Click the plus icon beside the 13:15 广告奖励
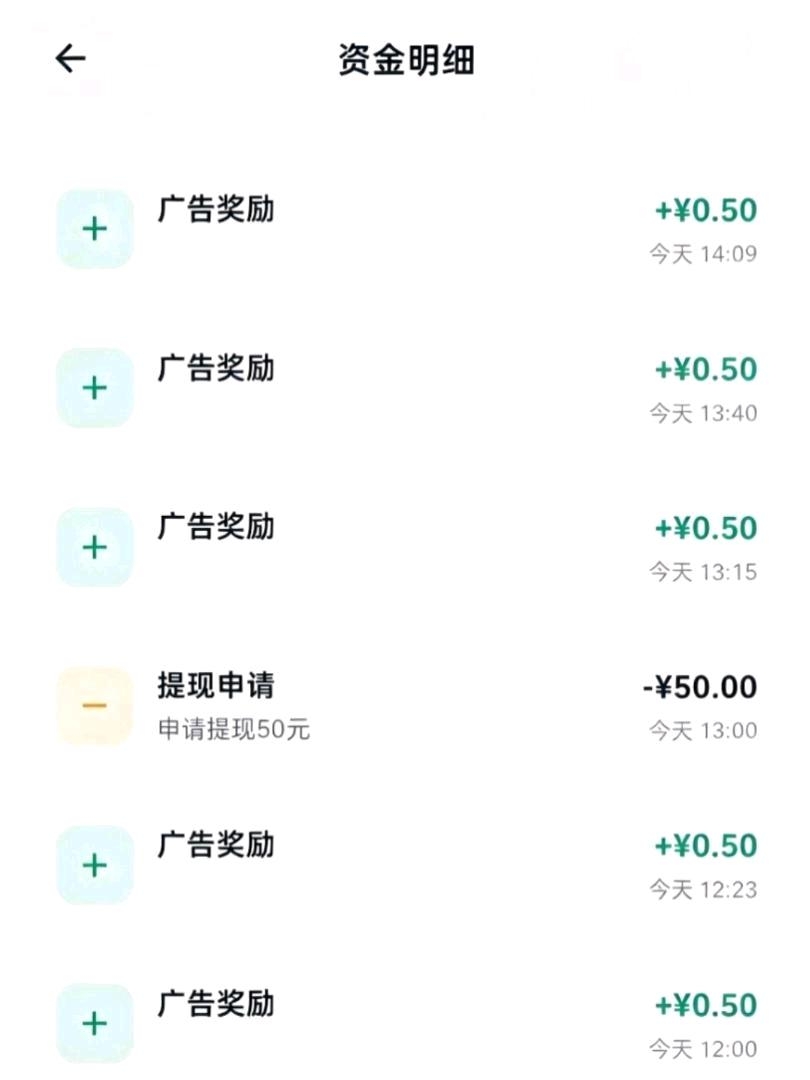This screenshot has height=1080, width=810. tap(94, 546)
